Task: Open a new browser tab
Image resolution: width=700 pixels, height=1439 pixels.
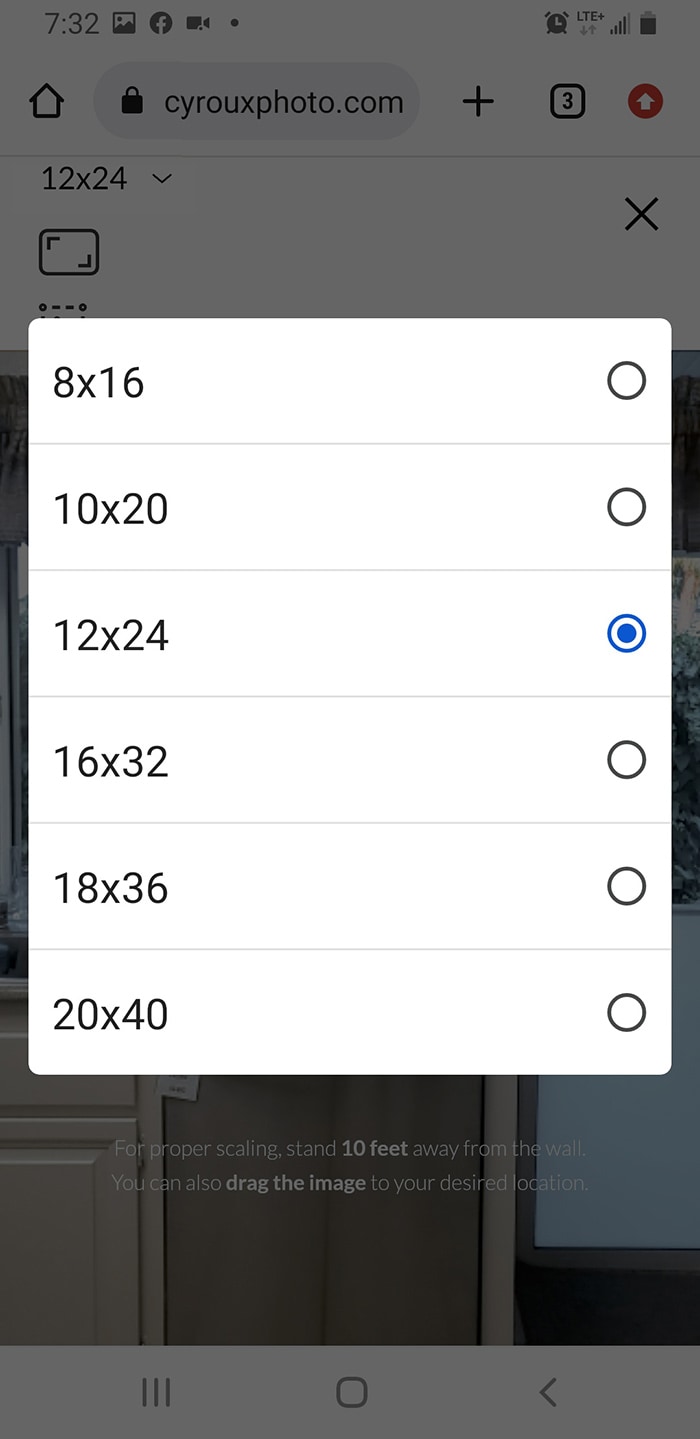Action: [x=478, y=101]
